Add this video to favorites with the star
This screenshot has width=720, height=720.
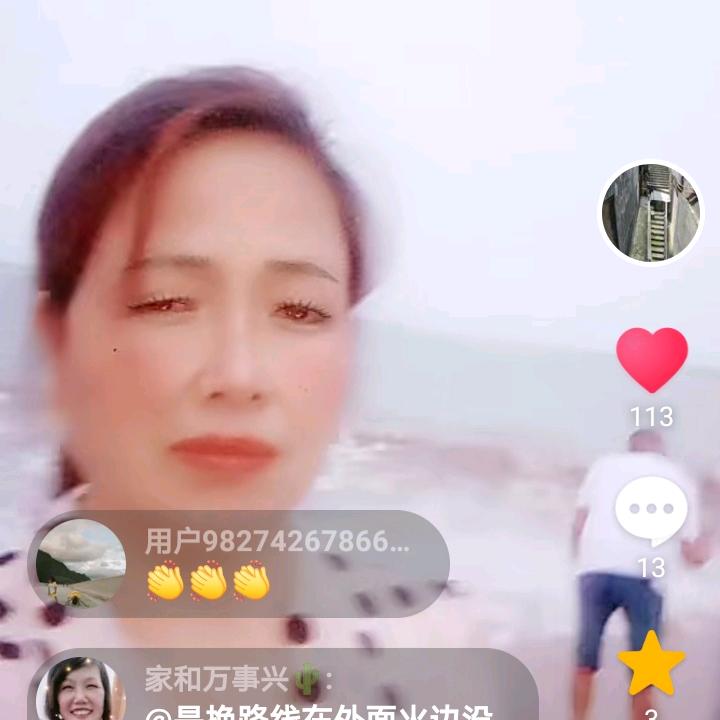pyautogui.click(x=651, y=664)
